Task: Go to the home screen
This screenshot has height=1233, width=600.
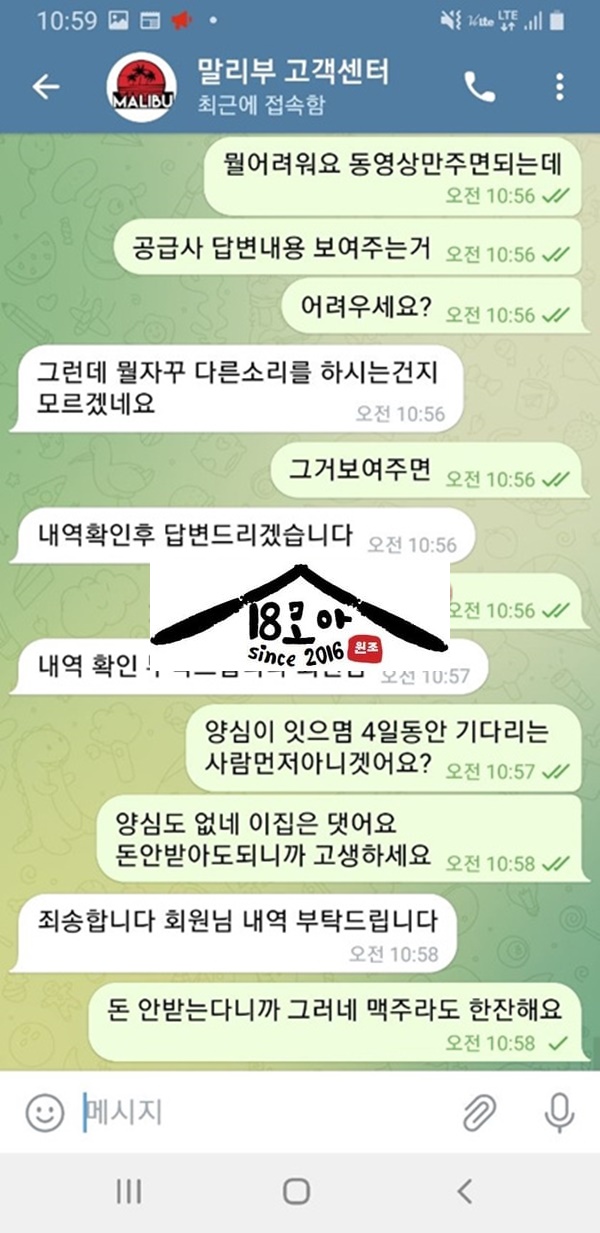Action: 297,1191
